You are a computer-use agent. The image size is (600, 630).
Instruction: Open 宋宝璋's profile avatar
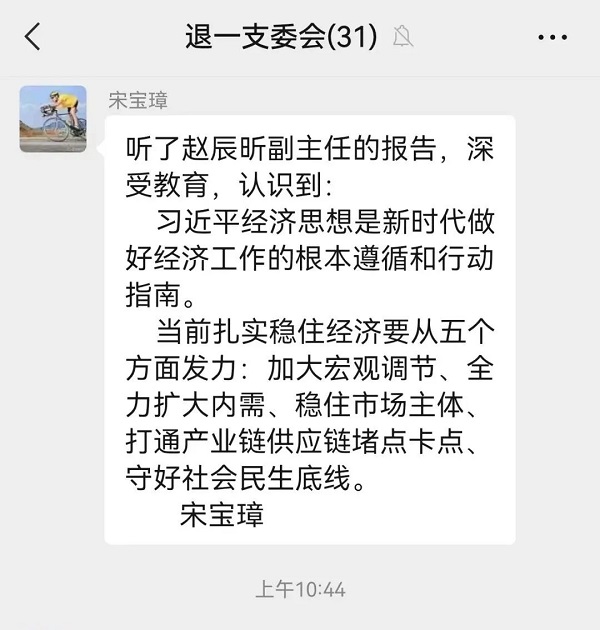[x=53, y=119]
